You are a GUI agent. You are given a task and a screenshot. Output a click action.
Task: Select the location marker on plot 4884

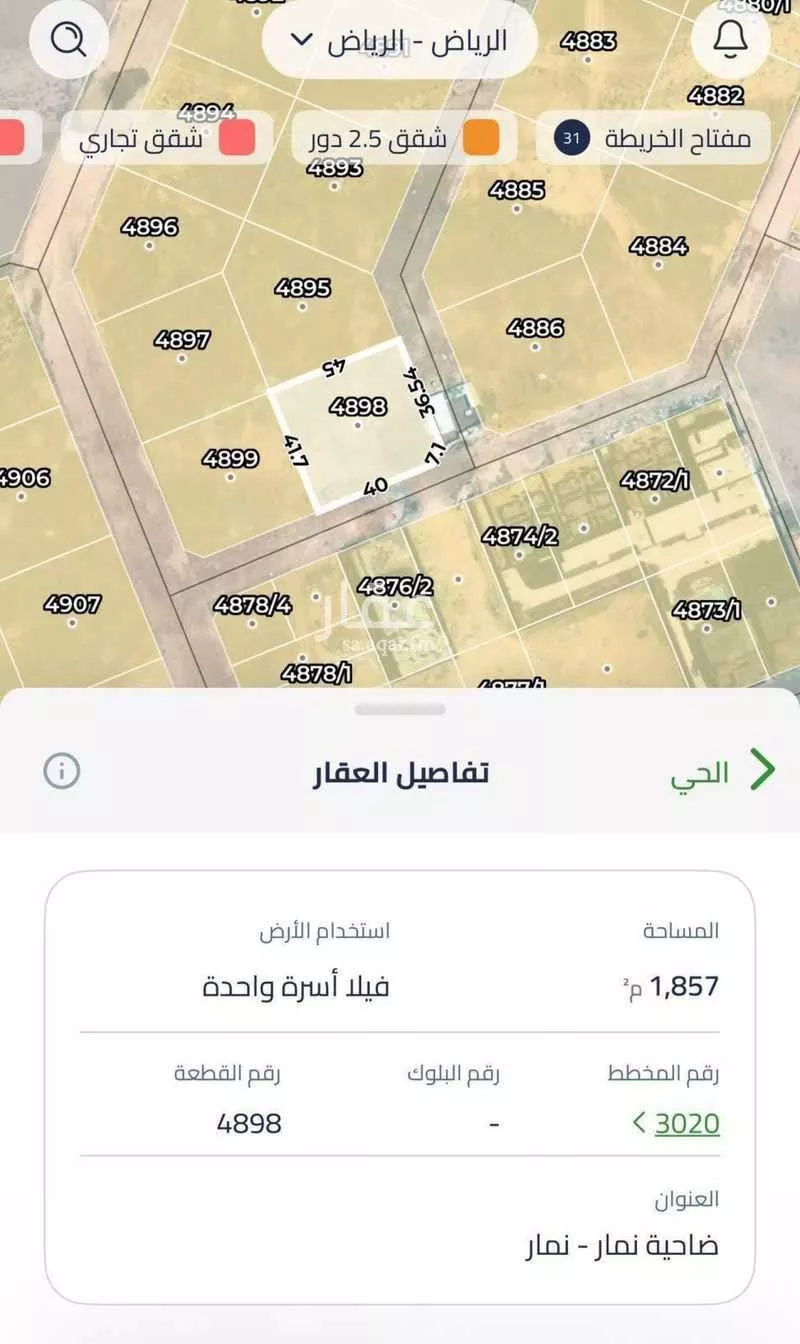pyautogui.click(x=656, y=264)
